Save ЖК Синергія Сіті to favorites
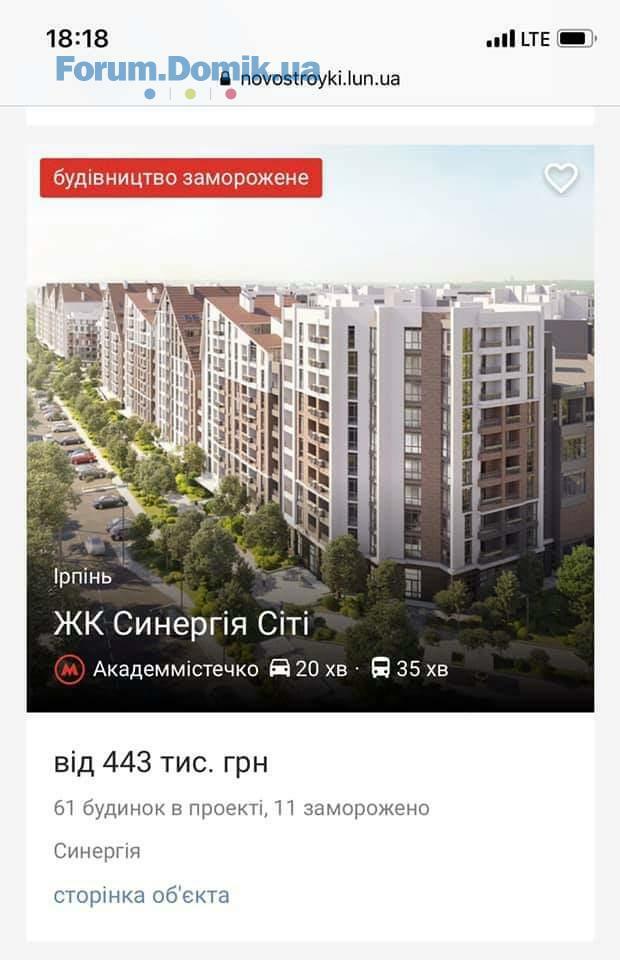 [x=560, y=178]
